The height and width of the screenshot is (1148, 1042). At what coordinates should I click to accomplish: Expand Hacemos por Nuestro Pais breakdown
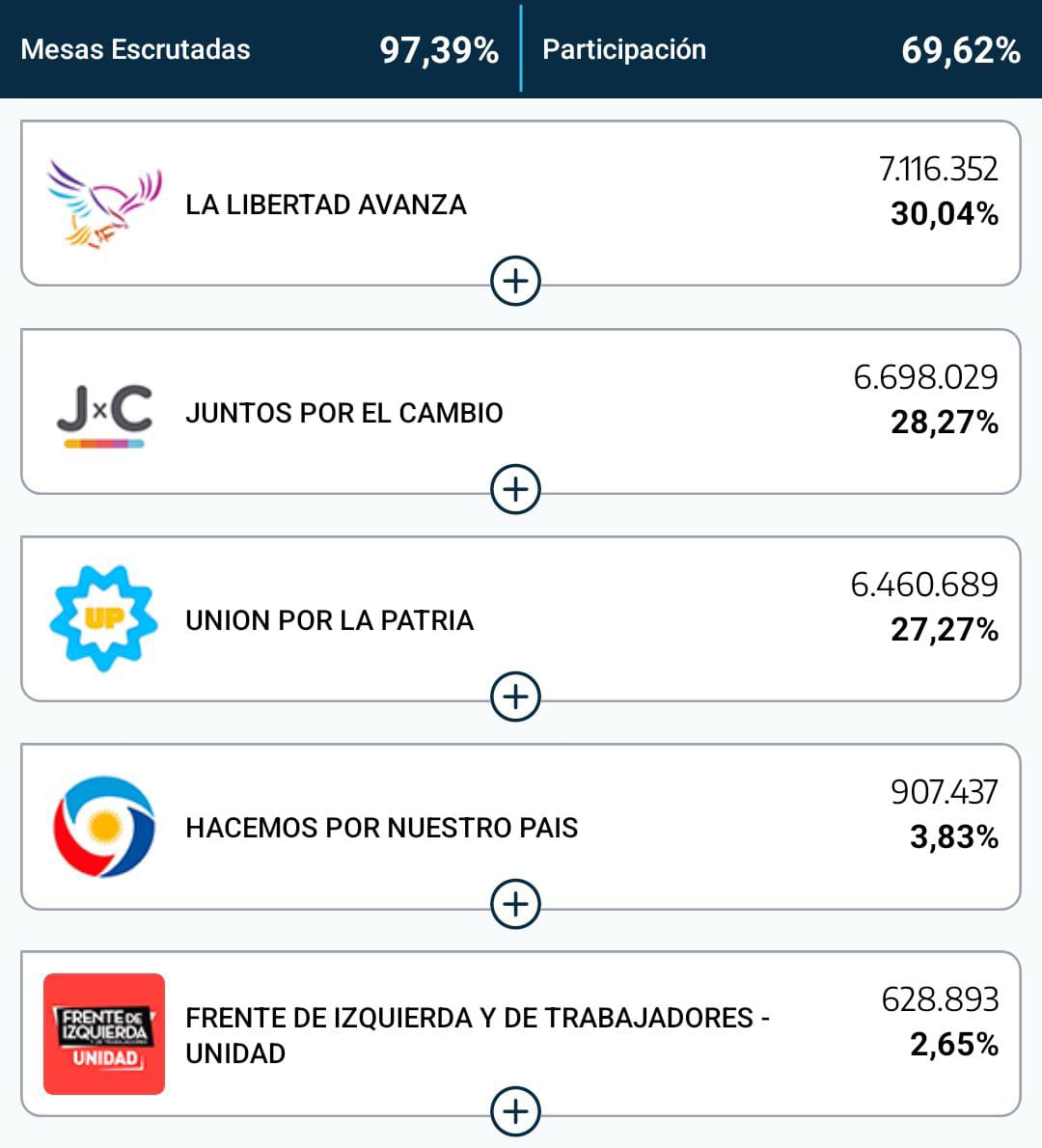(516, 904)
